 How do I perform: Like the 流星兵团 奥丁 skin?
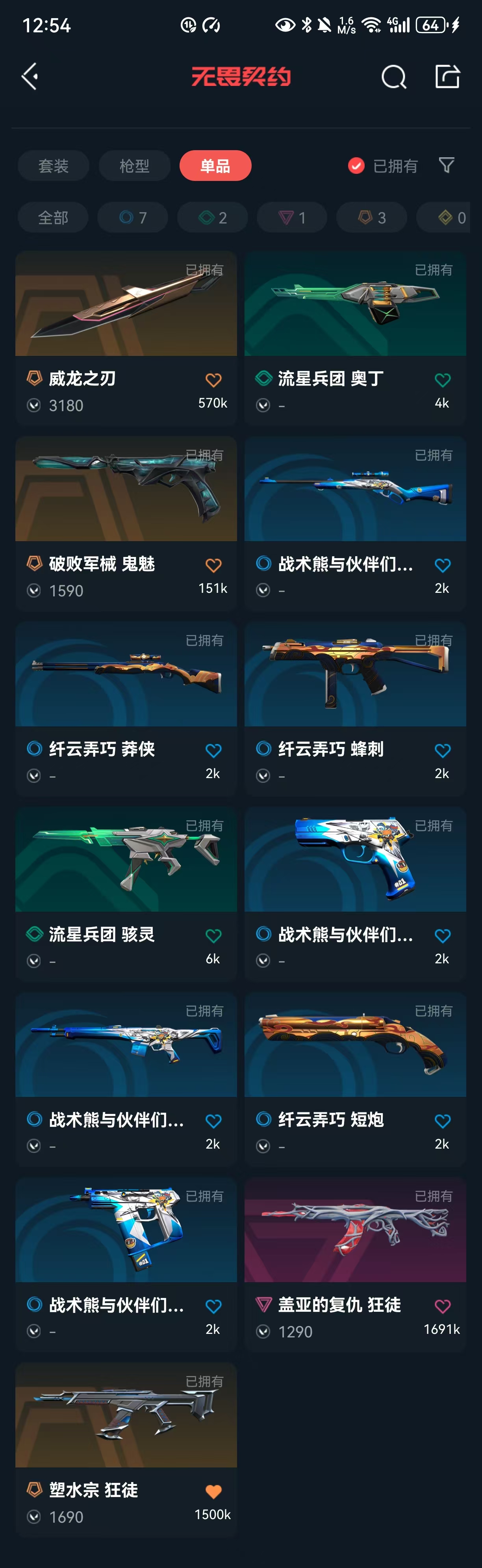coord(443,380)
